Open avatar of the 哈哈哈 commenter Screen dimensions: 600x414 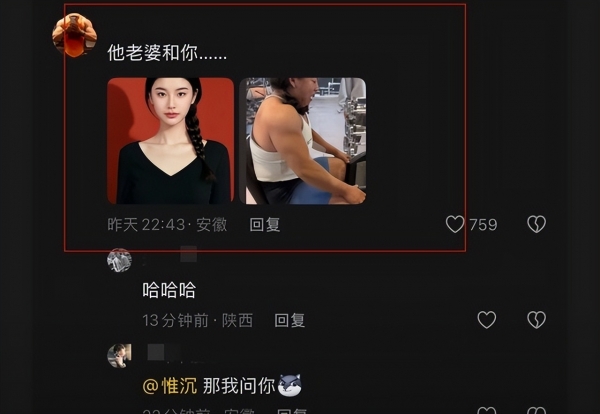(119, 261)
